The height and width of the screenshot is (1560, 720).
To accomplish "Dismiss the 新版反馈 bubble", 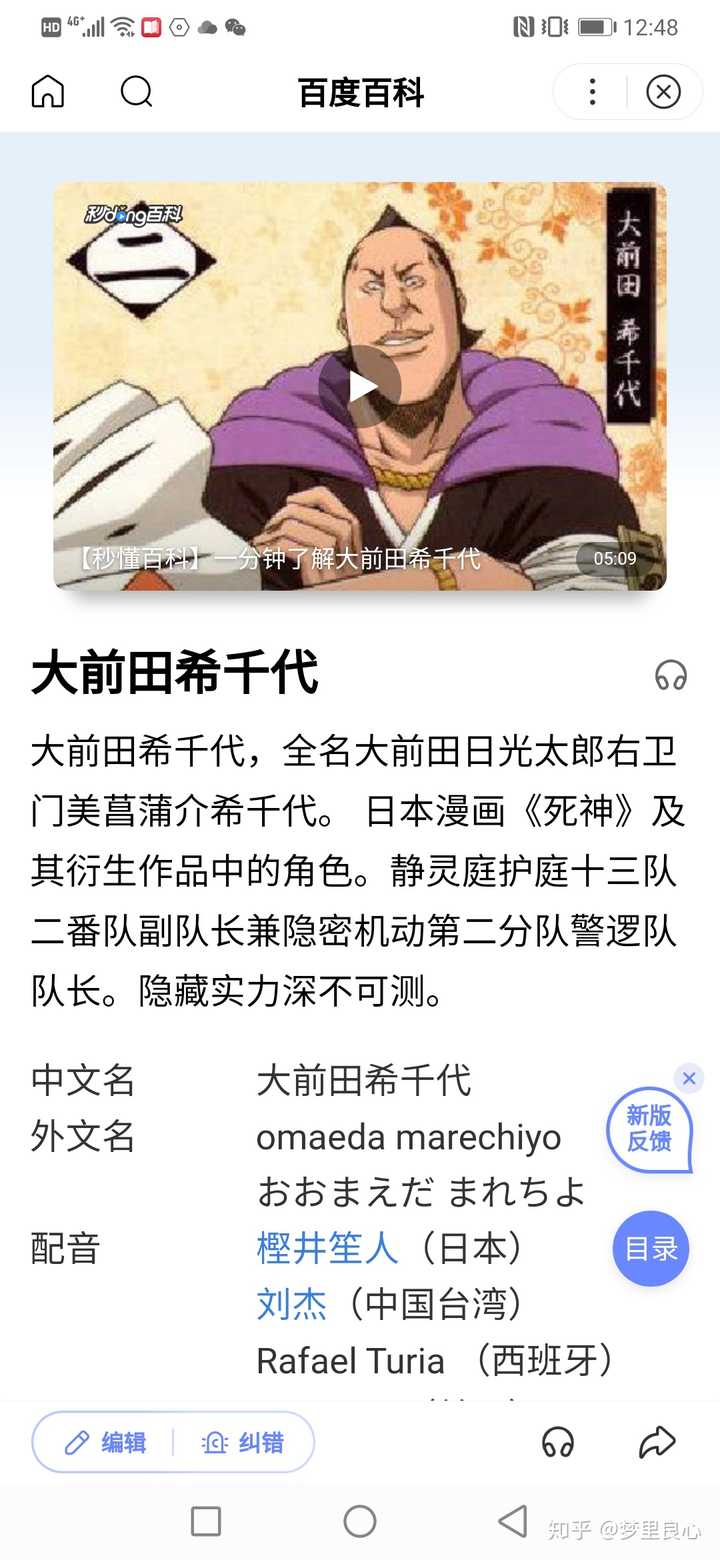I will 688,1078.
